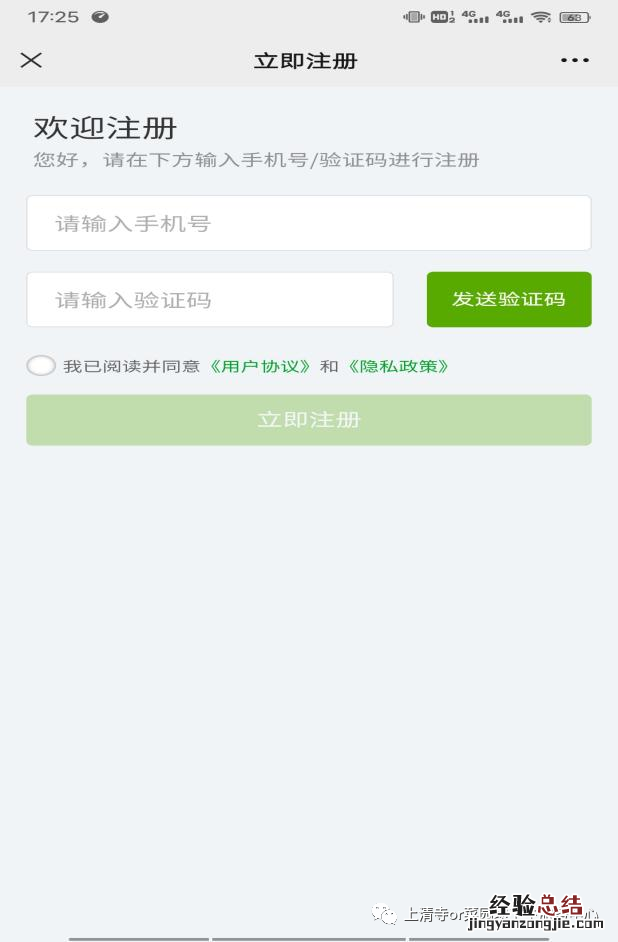Open the three-dot more options menu

pos(575,60)
